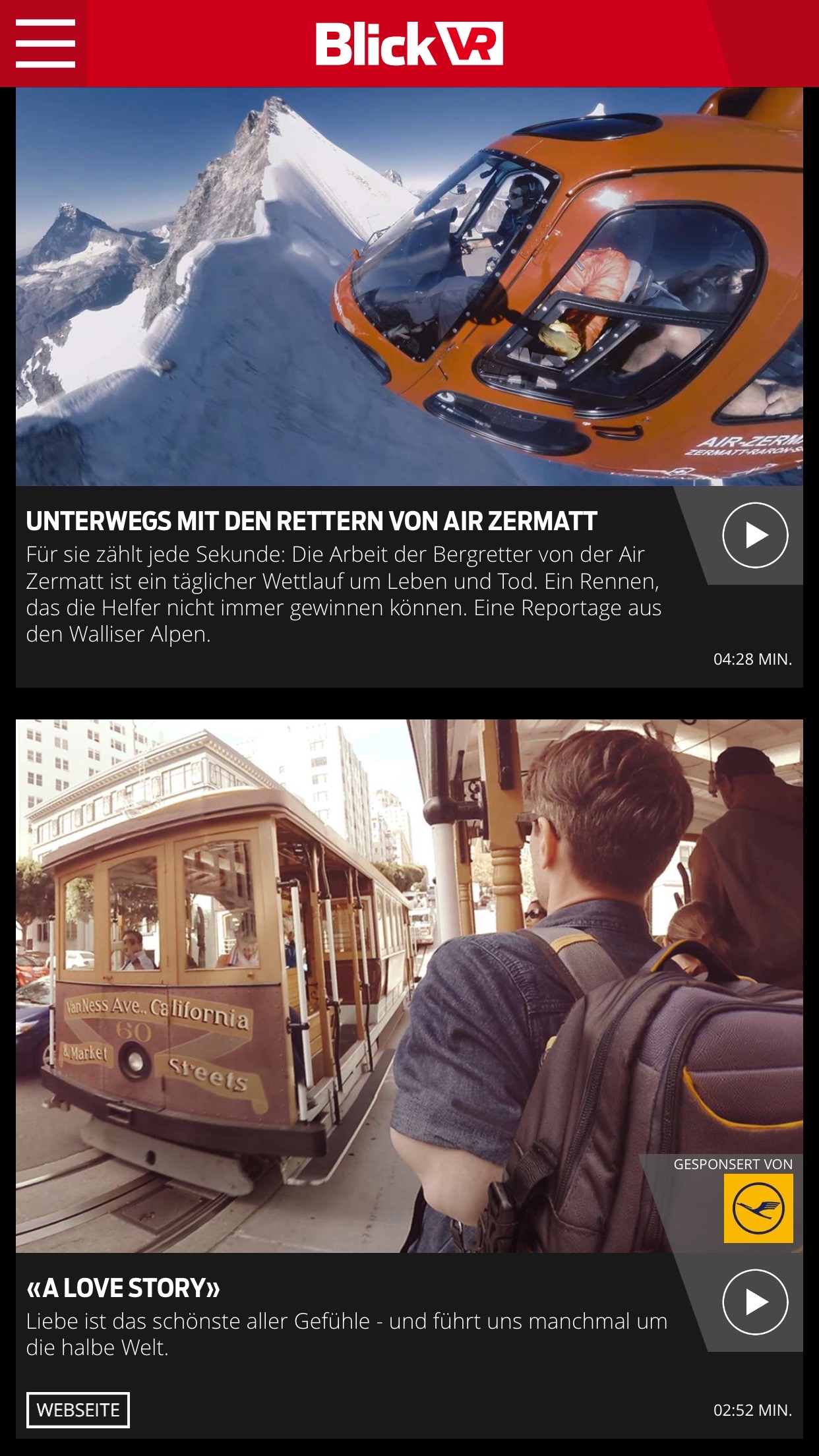Screen dimensions: 819x1456
Task: Tap the Webseite button
Action: pos(78,1410)
